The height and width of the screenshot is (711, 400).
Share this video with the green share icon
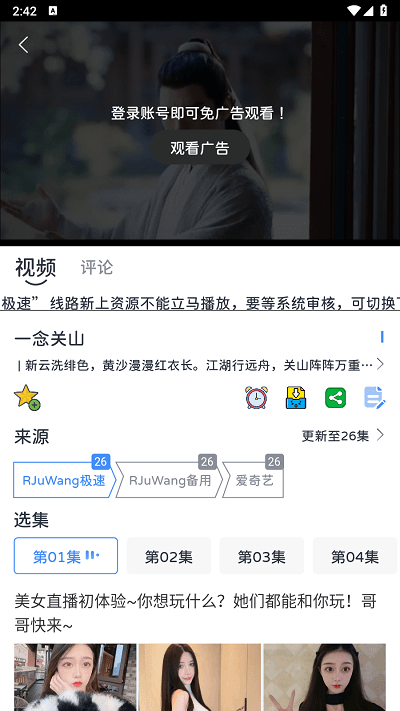pyautogui.click(x=336, y=398)
